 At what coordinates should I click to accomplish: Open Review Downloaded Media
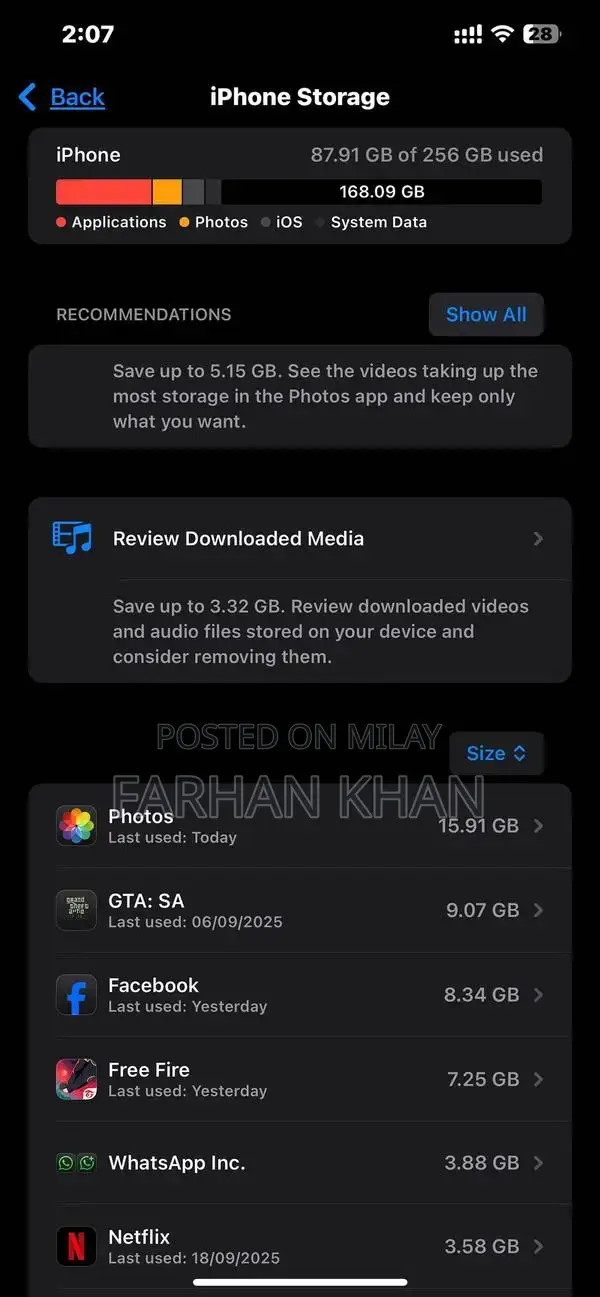click(x=300, y=539)
